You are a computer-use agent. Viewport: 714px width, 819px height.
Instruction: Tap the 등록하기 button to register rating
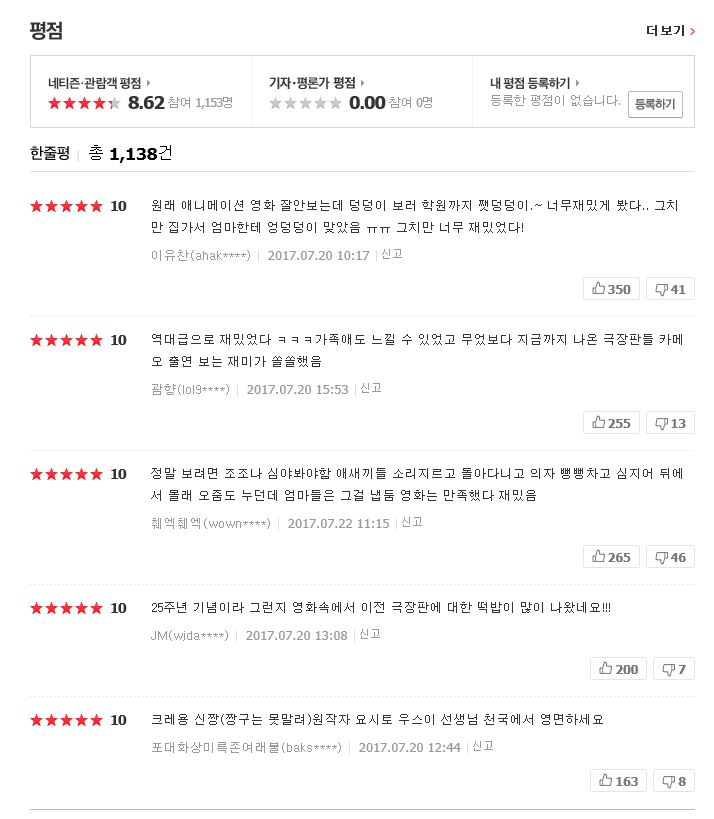(x=655, y=103)
